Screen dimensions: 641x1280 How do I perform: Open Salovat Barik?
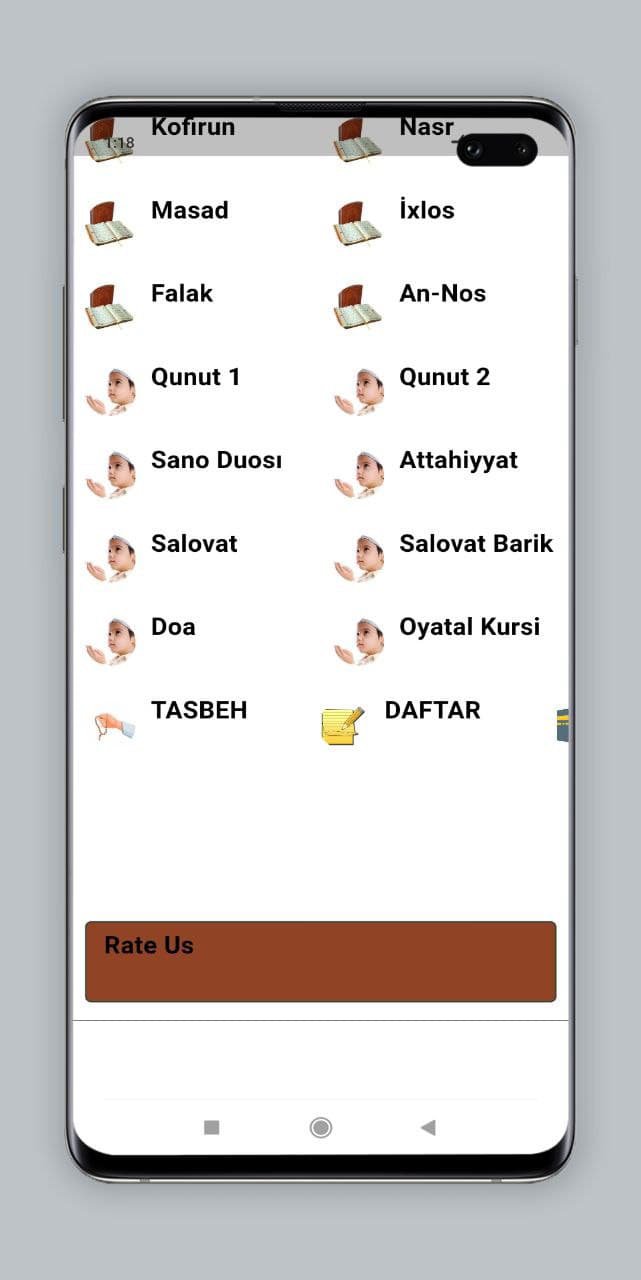(475, 544)
